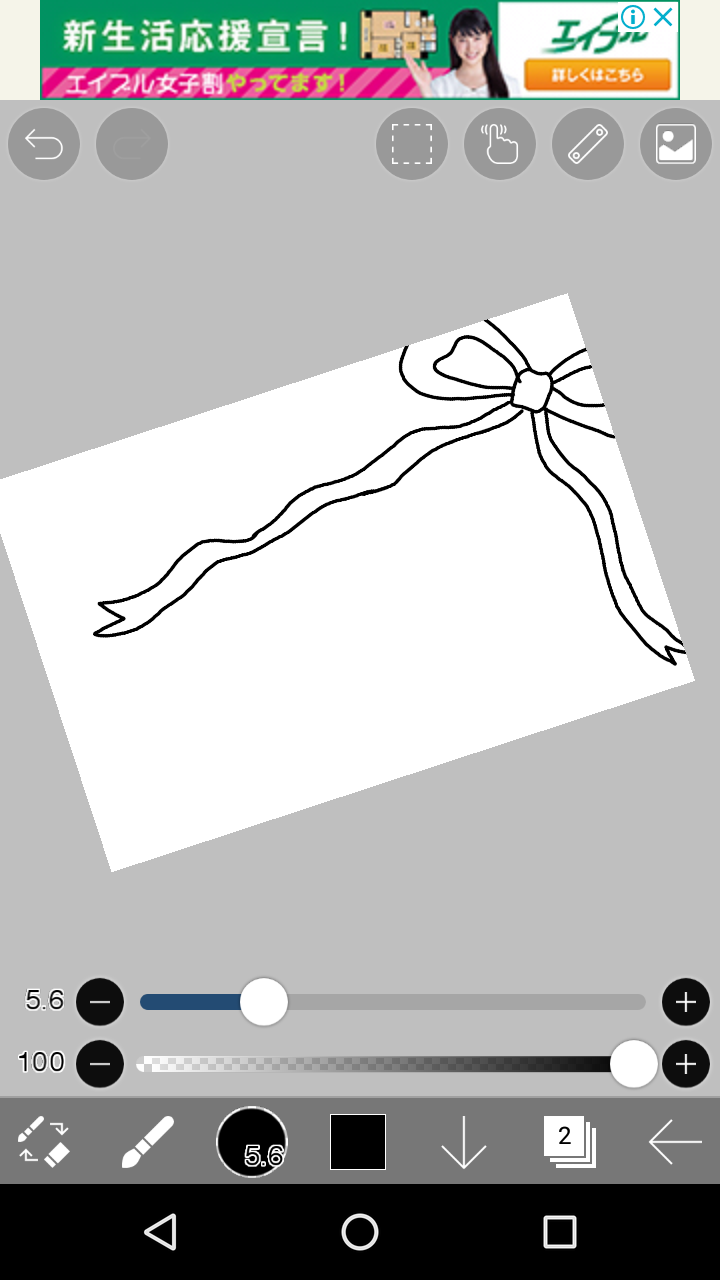Open the black color swatch
720x1280 pixels.
(x=358, y=1142)
